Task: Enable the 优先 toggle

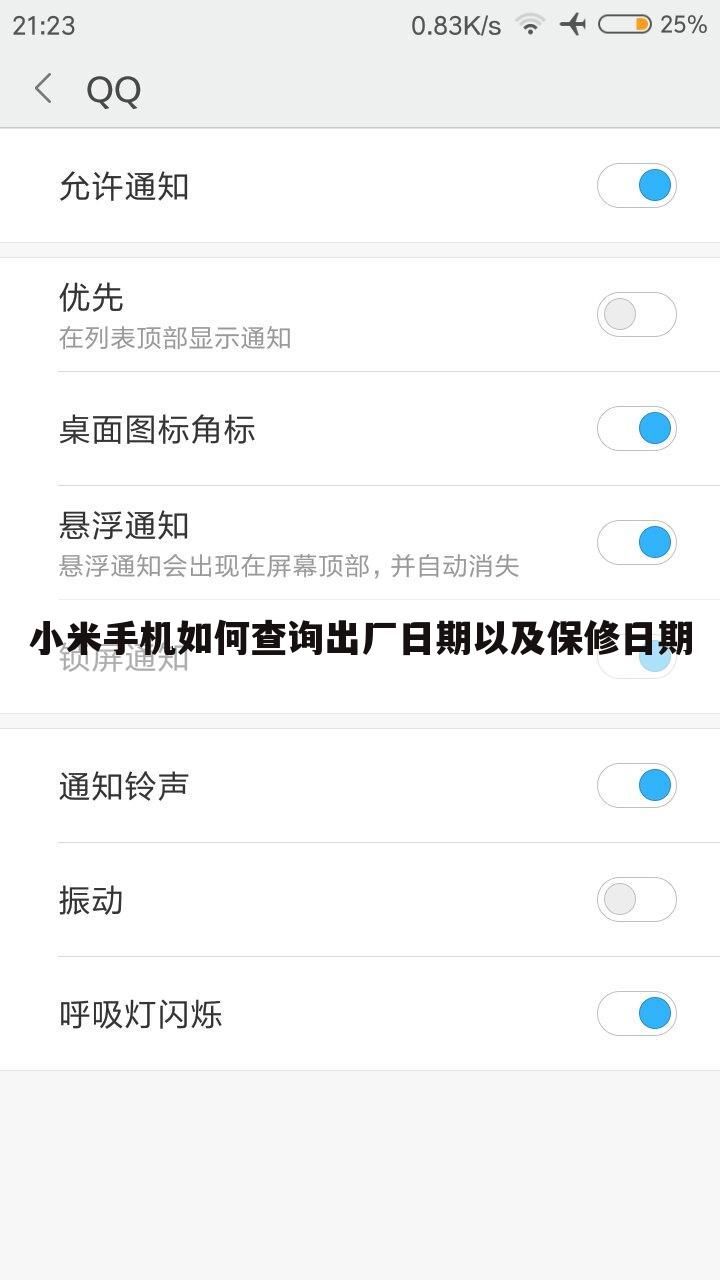Action: pos(637,314)
